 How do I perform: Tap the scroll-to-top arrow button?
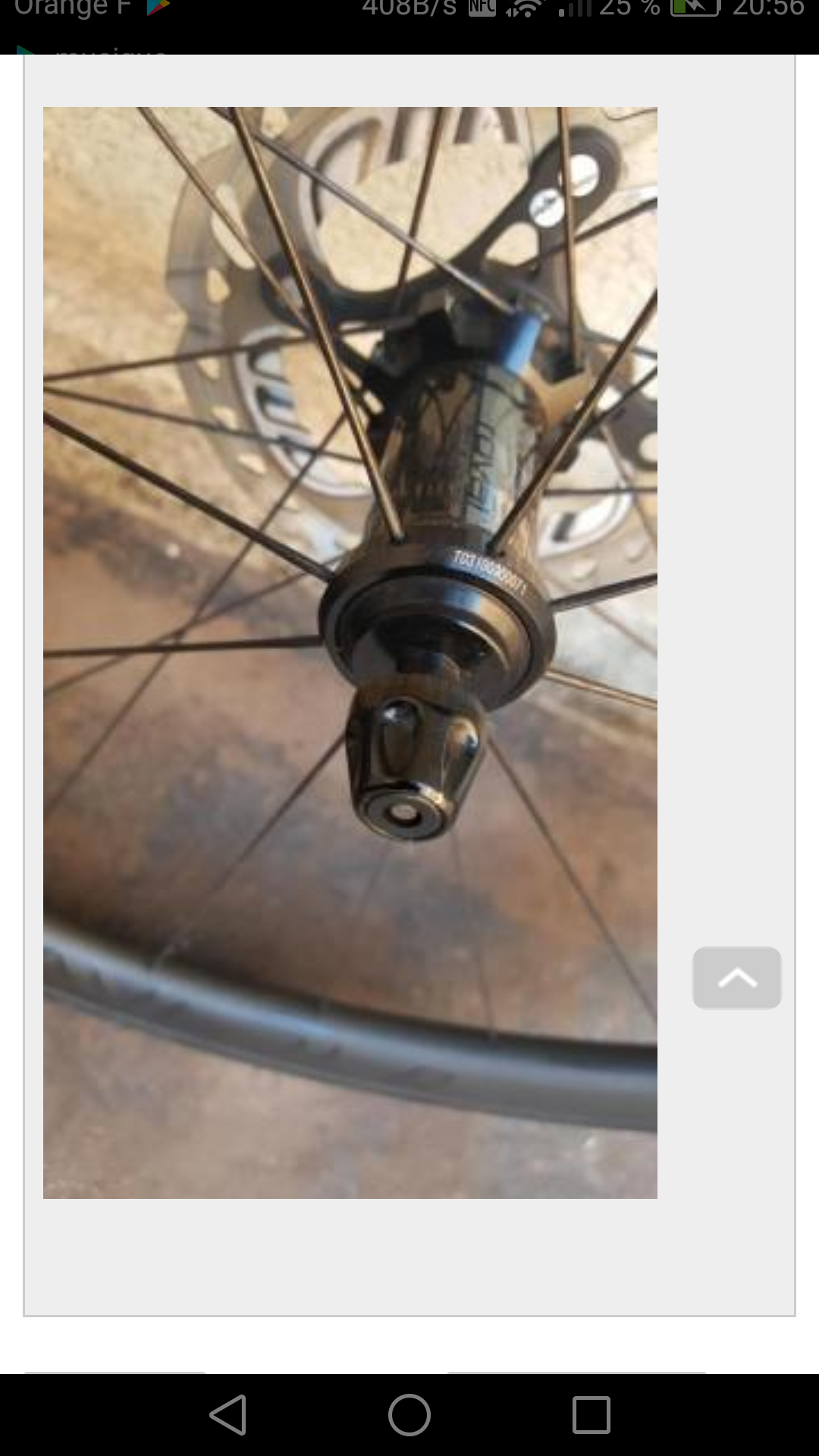tap(736, 977)
